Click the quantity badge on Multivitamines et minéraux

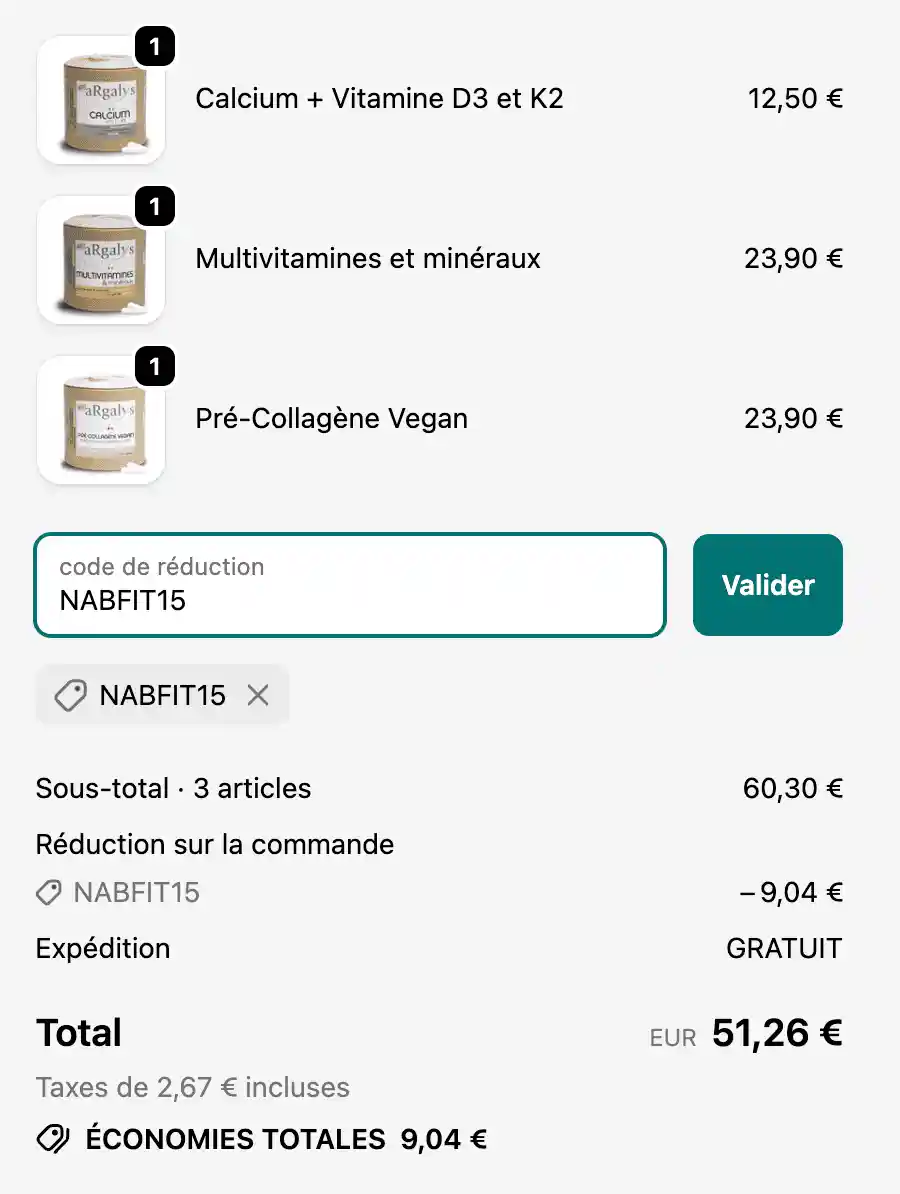(x=156, y=206)
